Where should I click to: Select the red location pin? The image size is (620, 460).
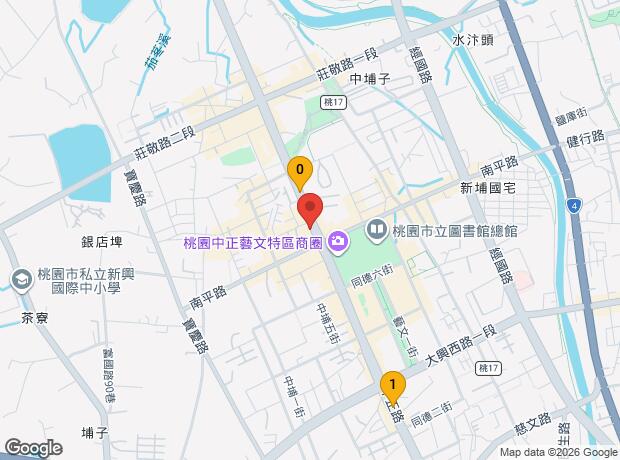pos(310,211)
